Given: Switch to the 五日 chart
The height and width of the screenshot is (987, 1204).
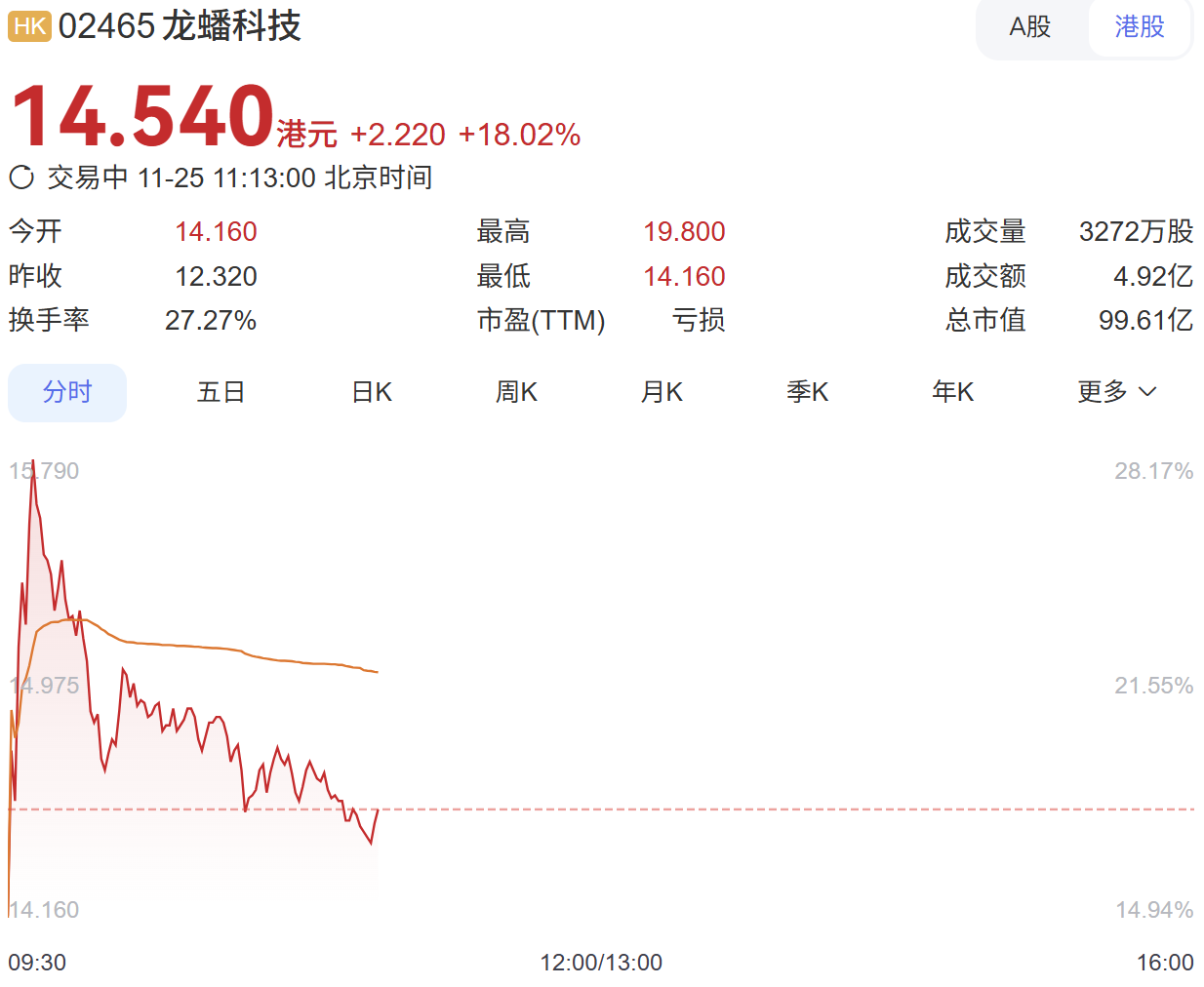Looking at the screenshot, I should tap(221, 392).
